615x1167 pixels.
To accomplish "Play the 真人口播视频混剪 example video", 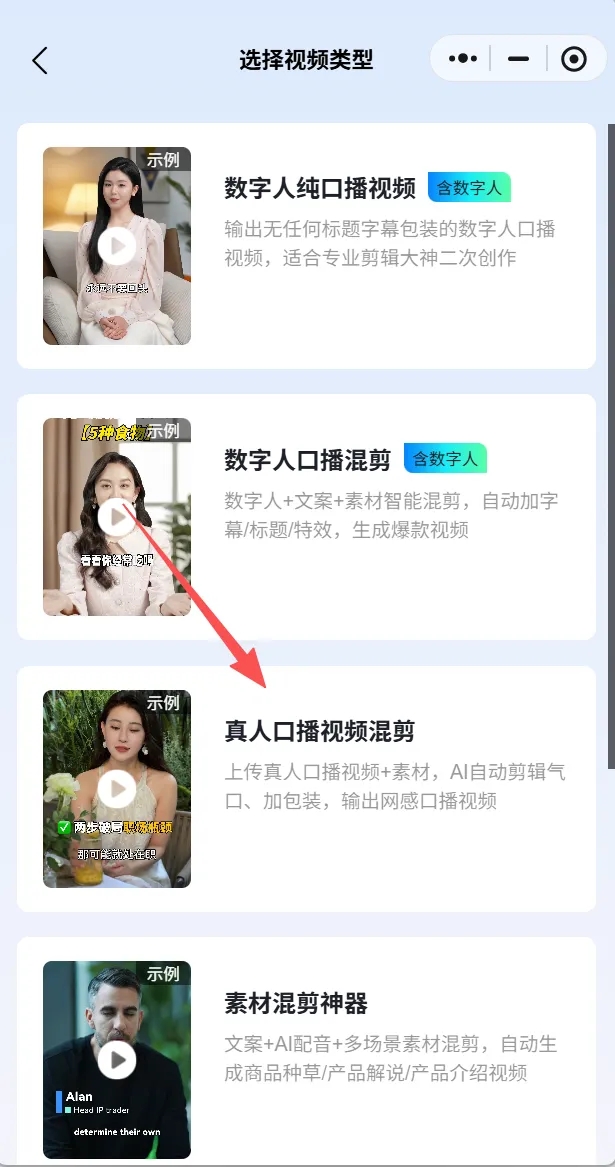I will (x=117, y=789).
